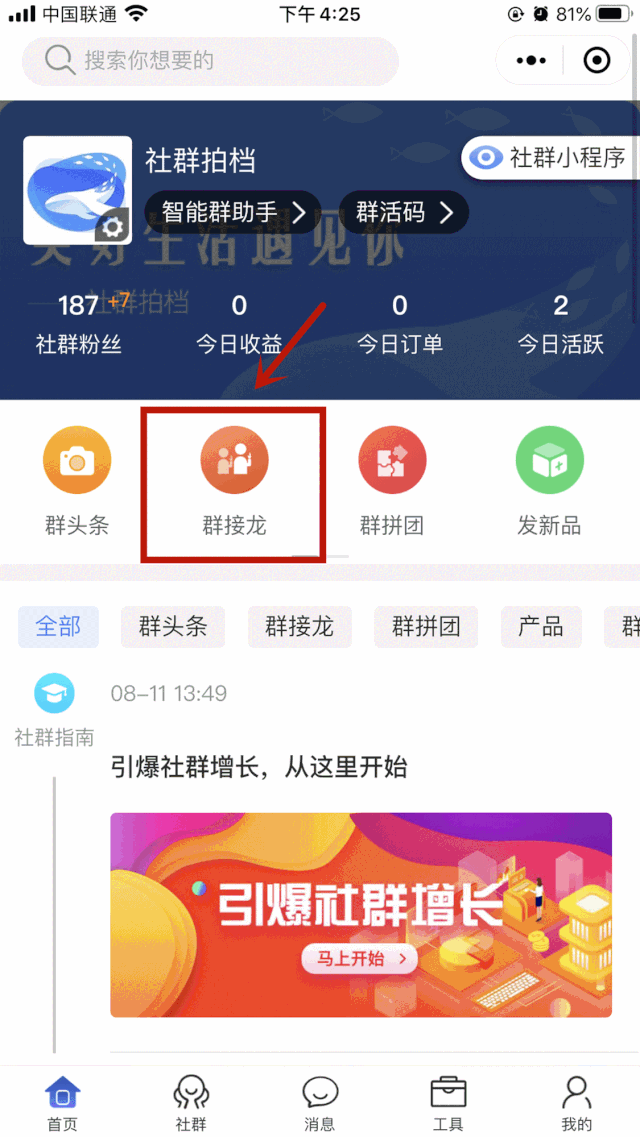The image size is (640, 1137).
Task: Tap the search box at the top
Action: (210, 61)
